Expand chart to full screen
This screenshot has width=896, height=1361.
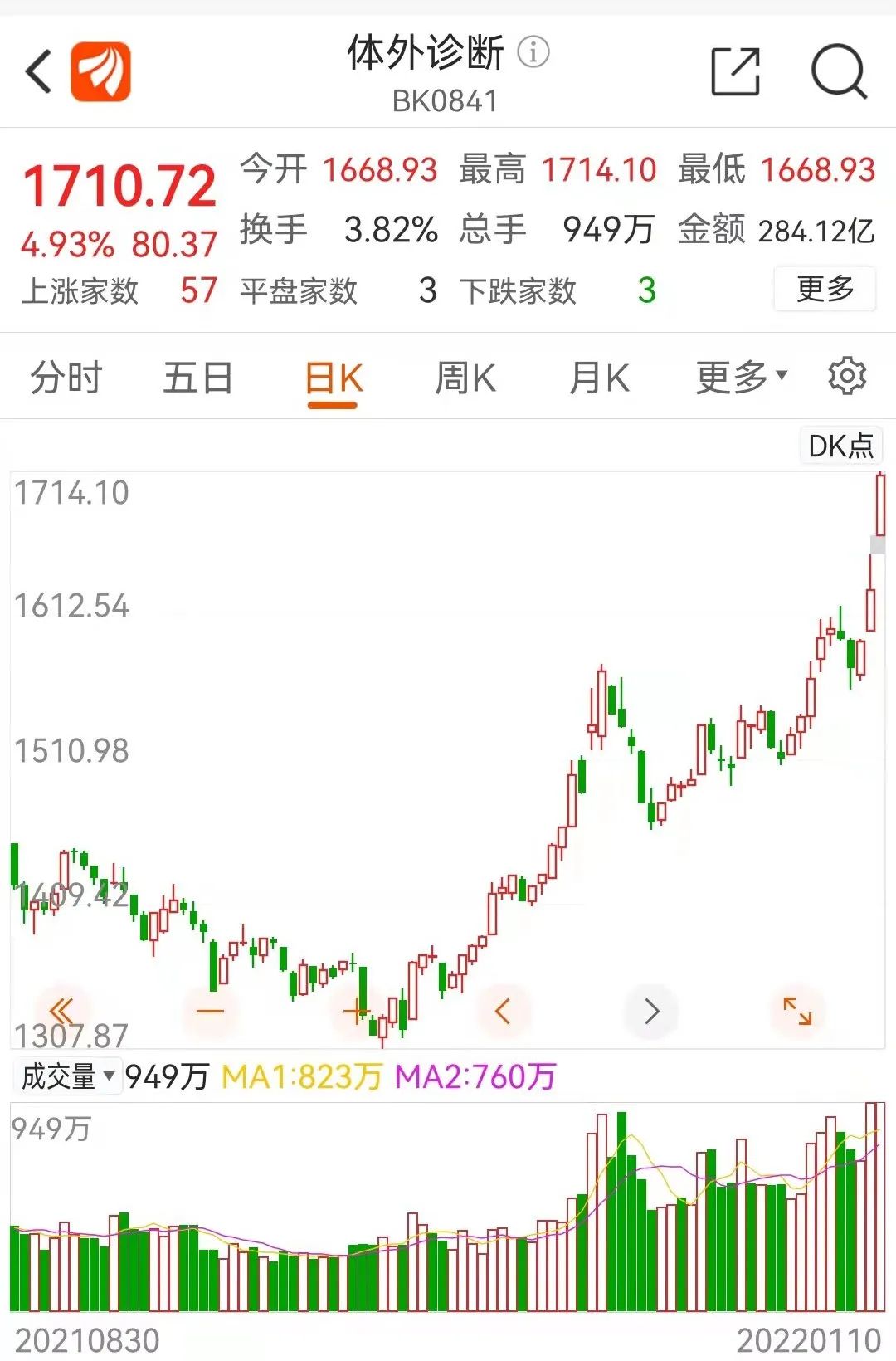tap(797, 1011)
